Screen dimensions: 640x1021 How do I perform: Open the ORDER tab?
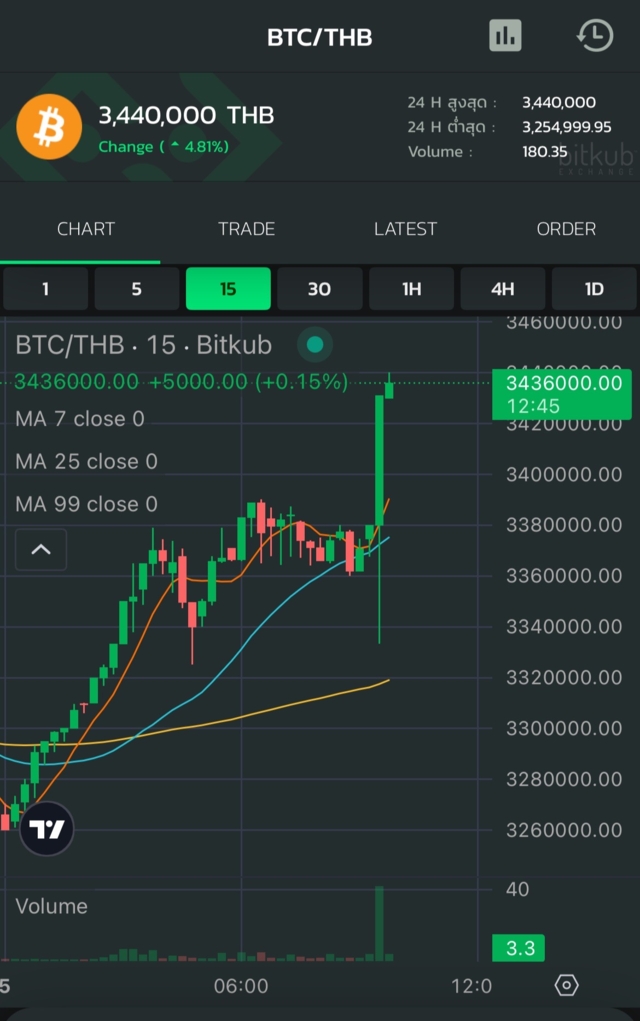point(566,229)
